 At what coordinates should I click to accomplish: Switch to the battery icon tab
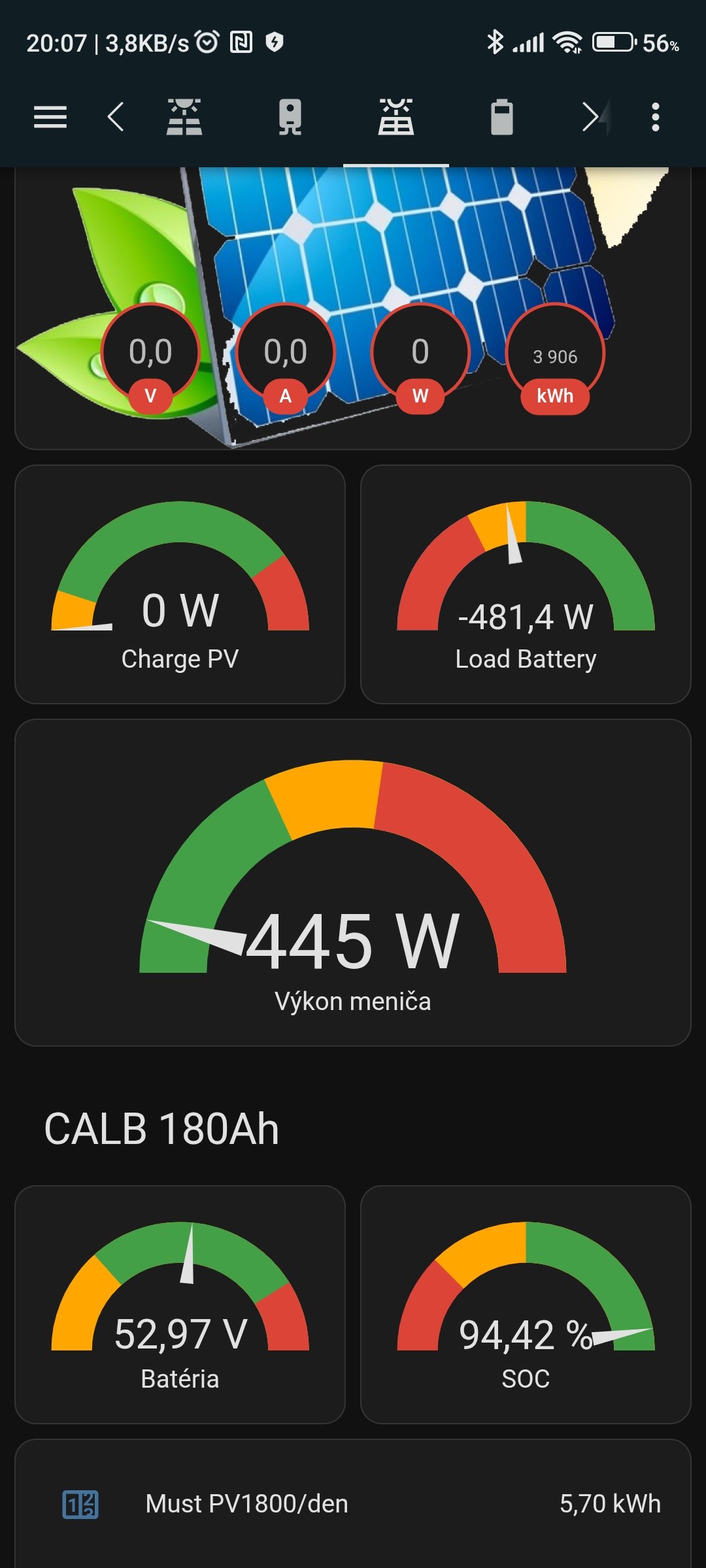(501, 118)
